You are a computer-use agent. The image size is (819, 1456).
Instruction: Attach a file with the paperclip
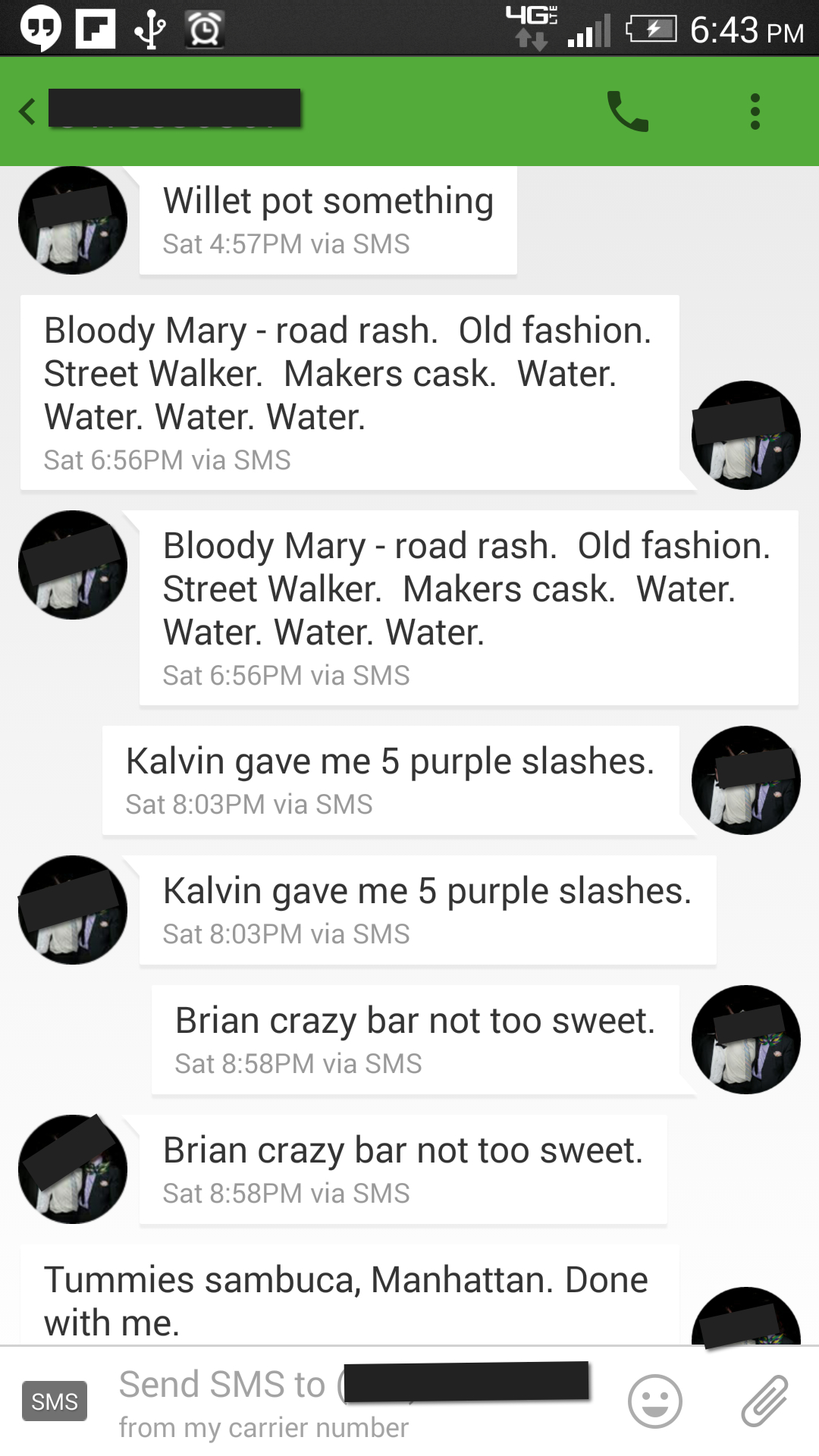(x=764, y=1401)
